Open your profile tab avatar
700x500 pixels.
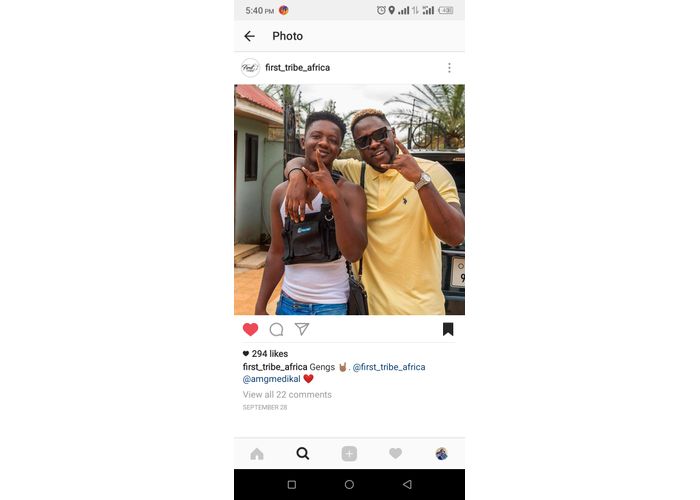441,453
